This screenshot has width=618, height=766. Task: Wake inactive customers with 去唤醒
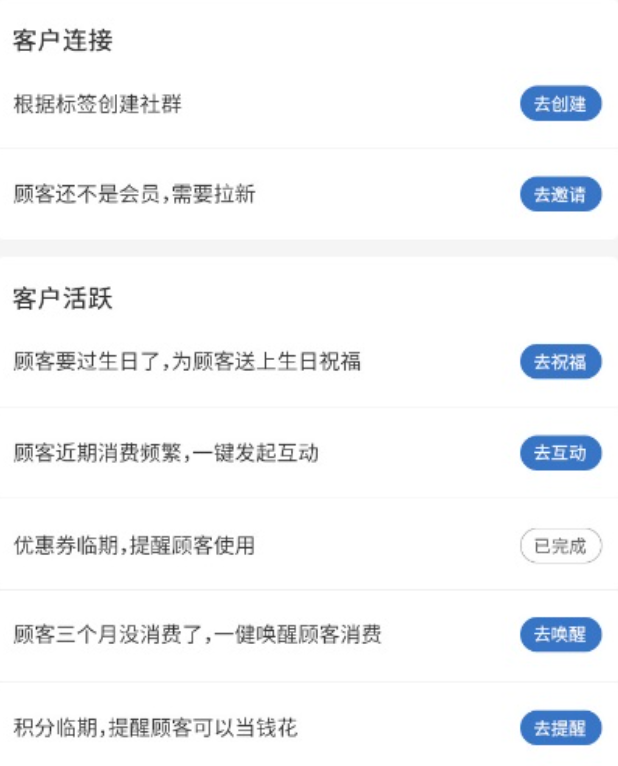tap(560, 634)
